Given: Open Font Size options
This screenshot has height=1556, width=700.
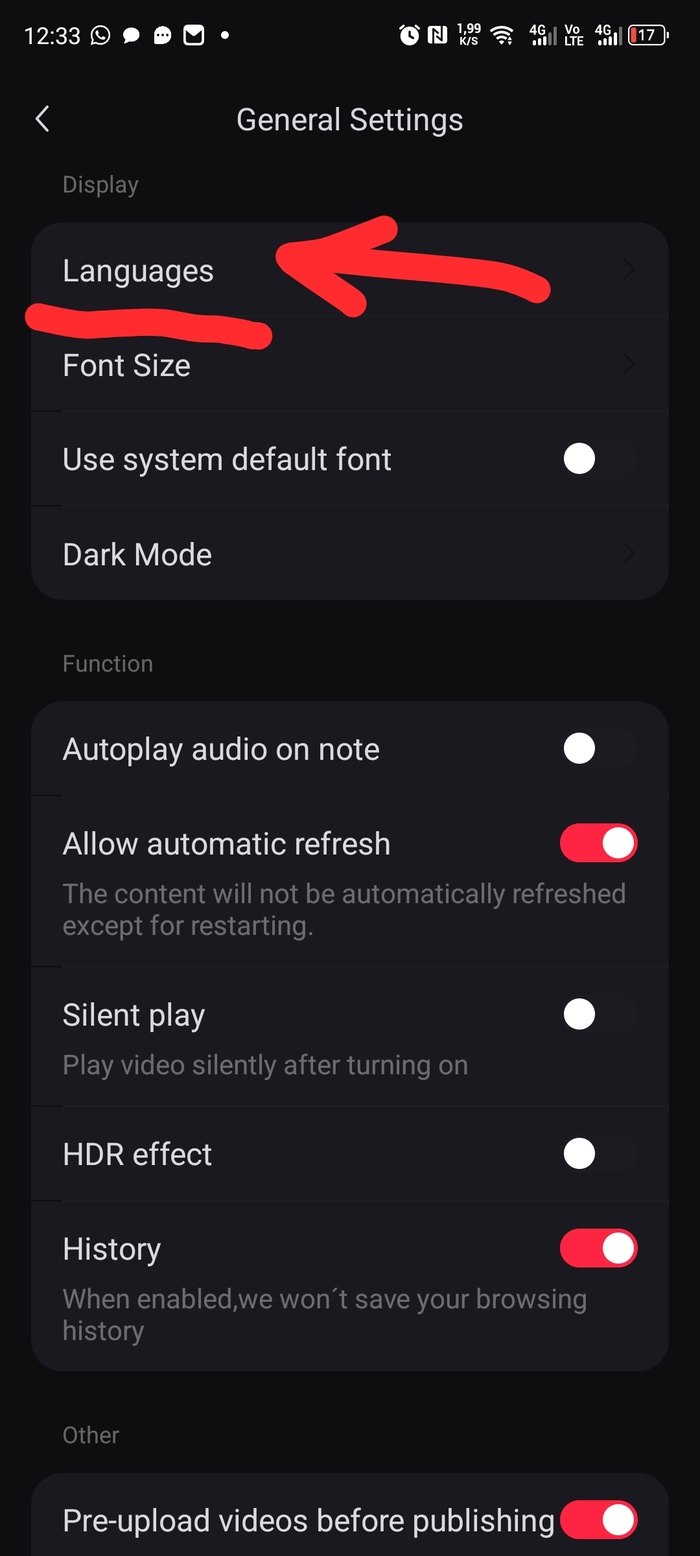Looking at the screenshot, I should point(348,365).
